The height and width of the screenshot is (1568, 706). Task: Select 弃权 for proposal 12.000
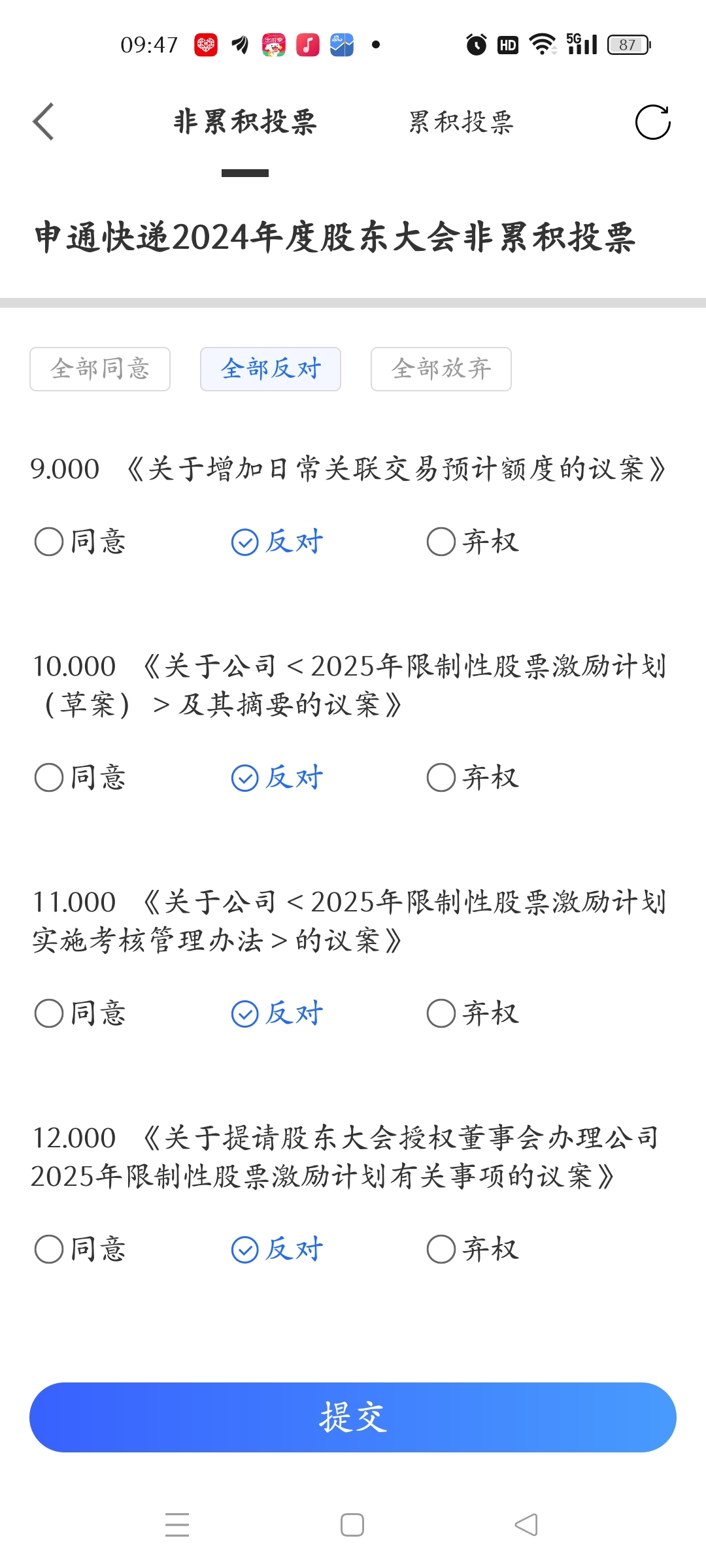click(x=473, y=1249)
